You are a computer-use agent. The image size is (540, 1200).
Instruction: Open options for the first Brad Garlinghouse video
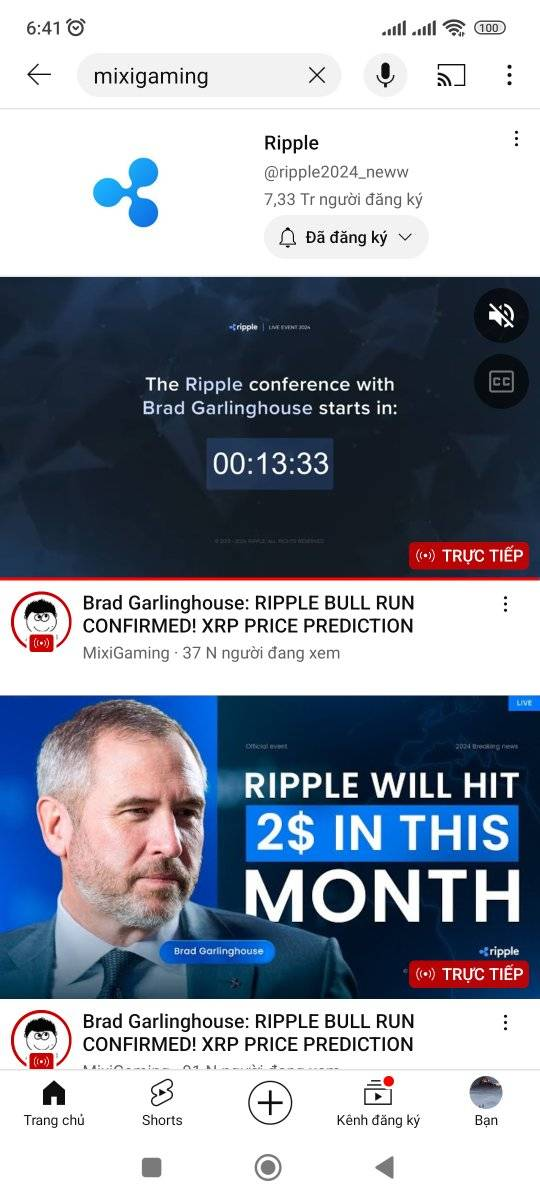[505, 604]
